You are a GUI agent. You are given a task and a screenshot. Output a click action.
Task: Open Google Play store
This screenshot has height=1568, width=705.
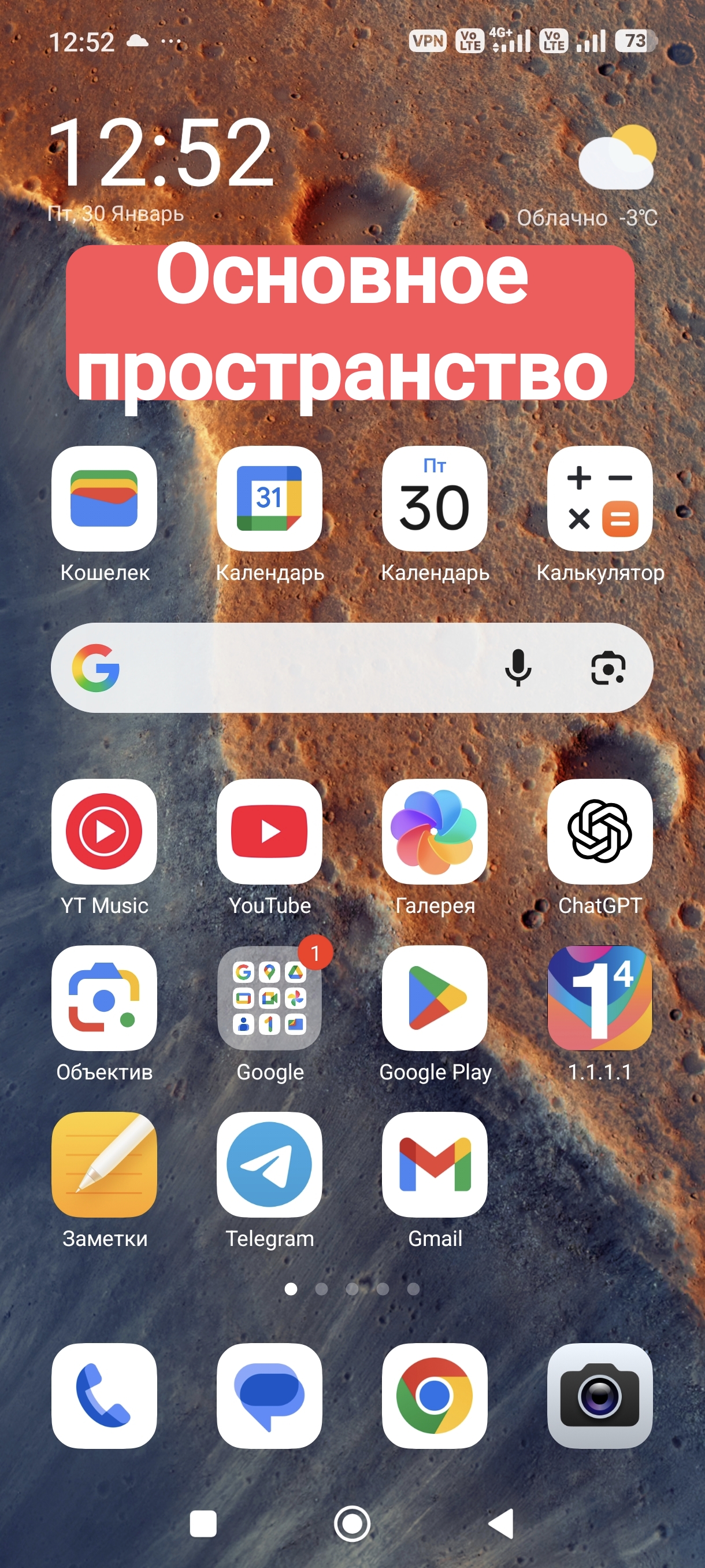click(435, 998)
